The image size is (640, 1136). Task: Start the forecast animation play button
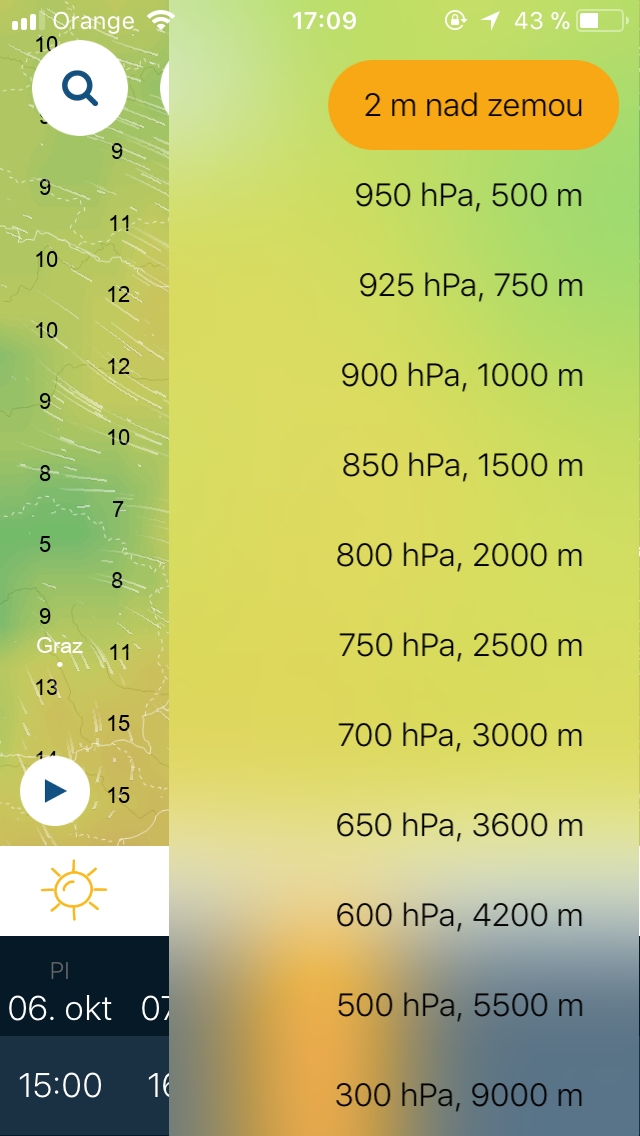click(x=55, y=791)
